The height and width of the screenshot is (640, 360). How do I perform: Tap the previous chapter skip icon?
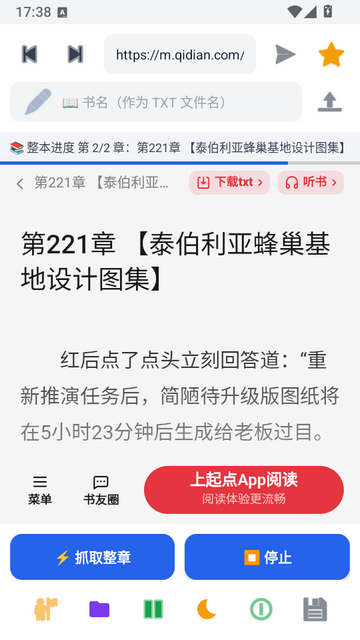(x=29, y=54)
